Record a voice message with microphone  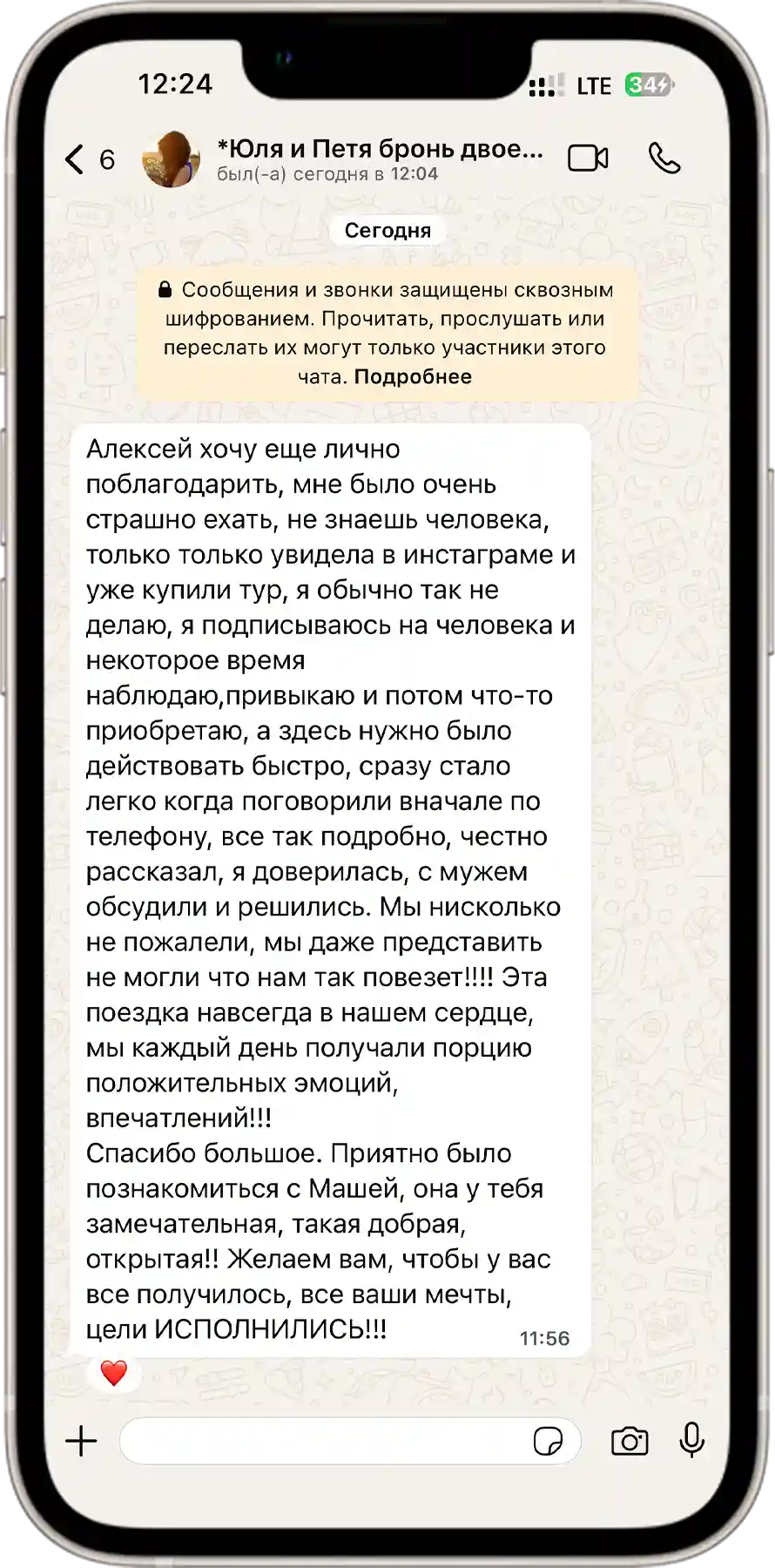click(692, 1440)
